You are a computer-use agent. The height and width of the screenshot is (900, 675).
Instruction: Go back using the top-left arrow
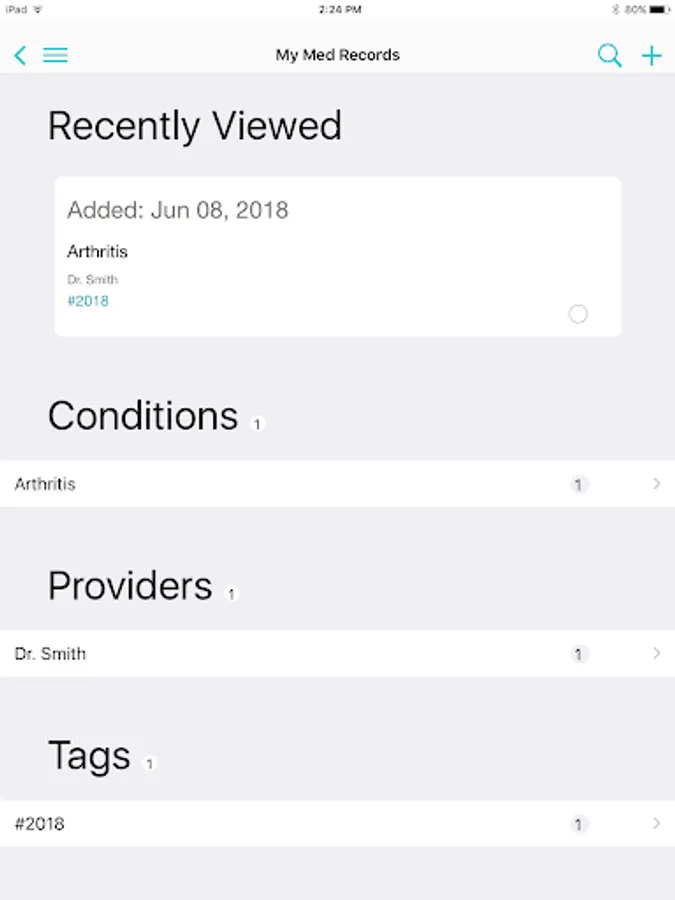pyautogui.click(x=20, y=55)
